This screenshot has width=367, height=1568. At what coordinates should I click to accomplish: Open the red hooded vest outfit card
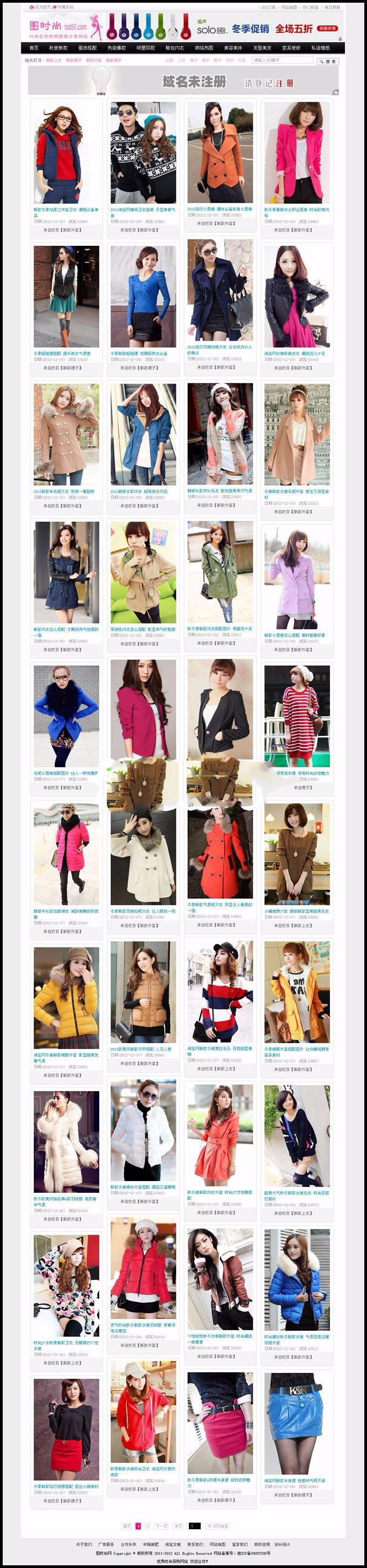click(66, 152)
